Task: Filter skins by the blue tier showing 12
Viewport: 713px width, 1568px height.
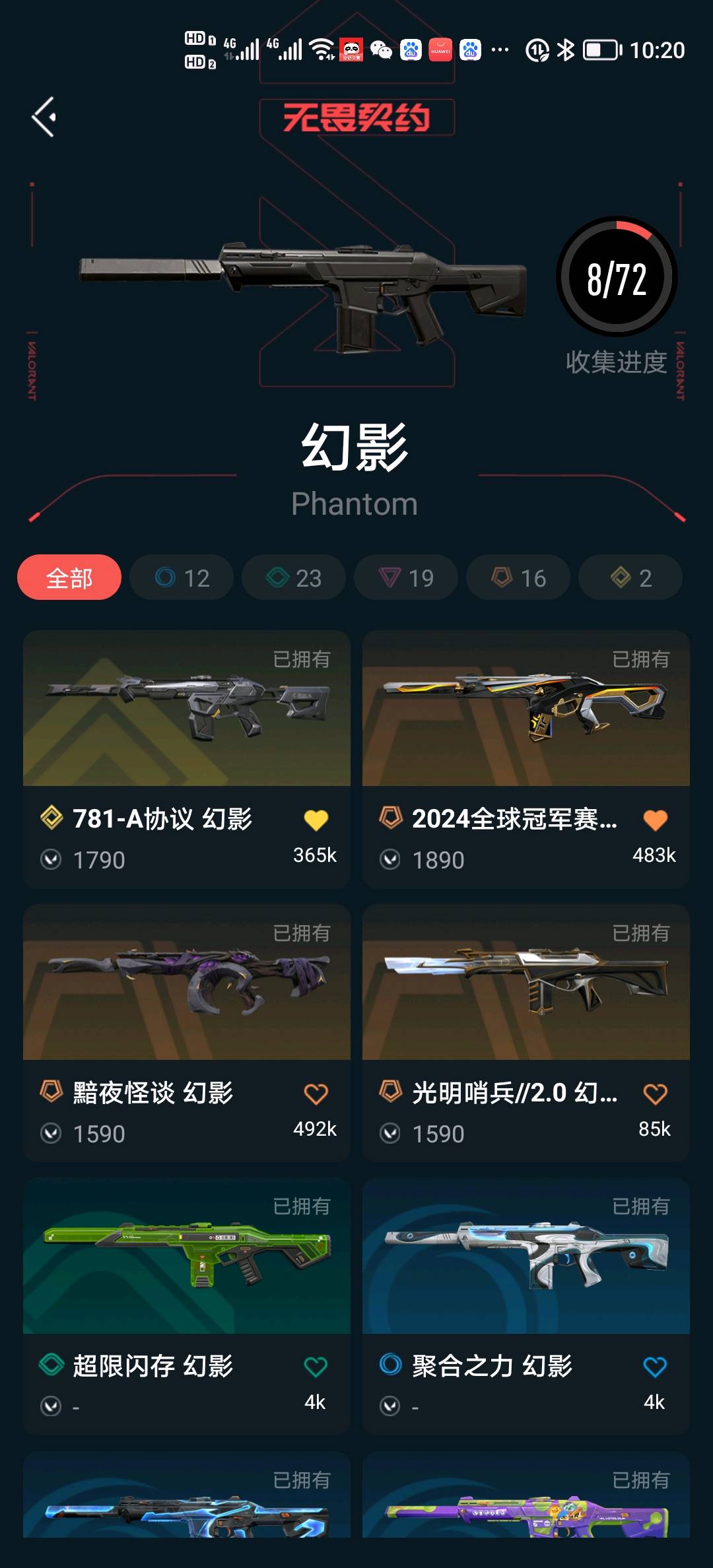Action: pyautogui.click(x=182, y=577)
